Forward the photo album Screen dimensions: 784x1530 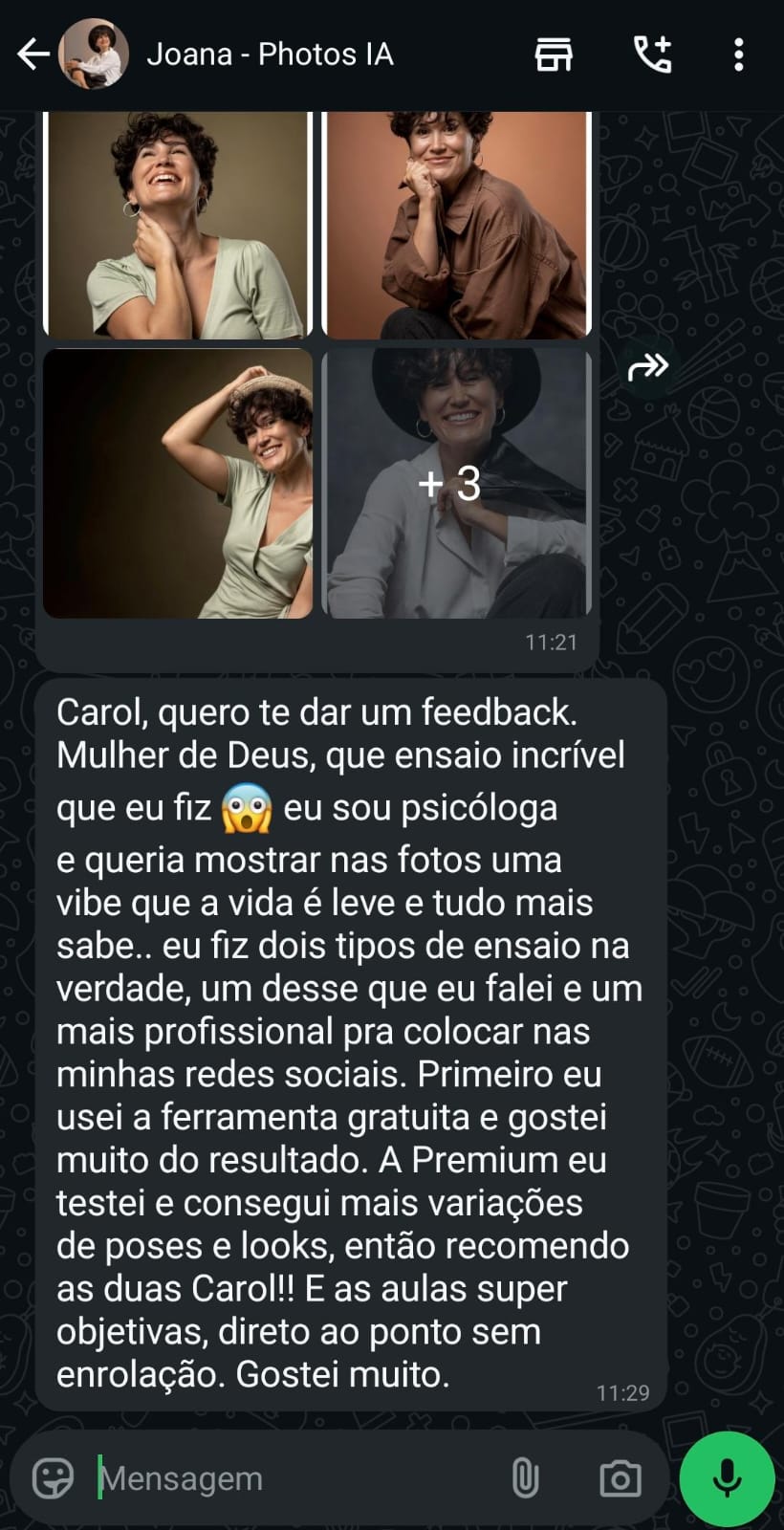(x=647, y=366)
